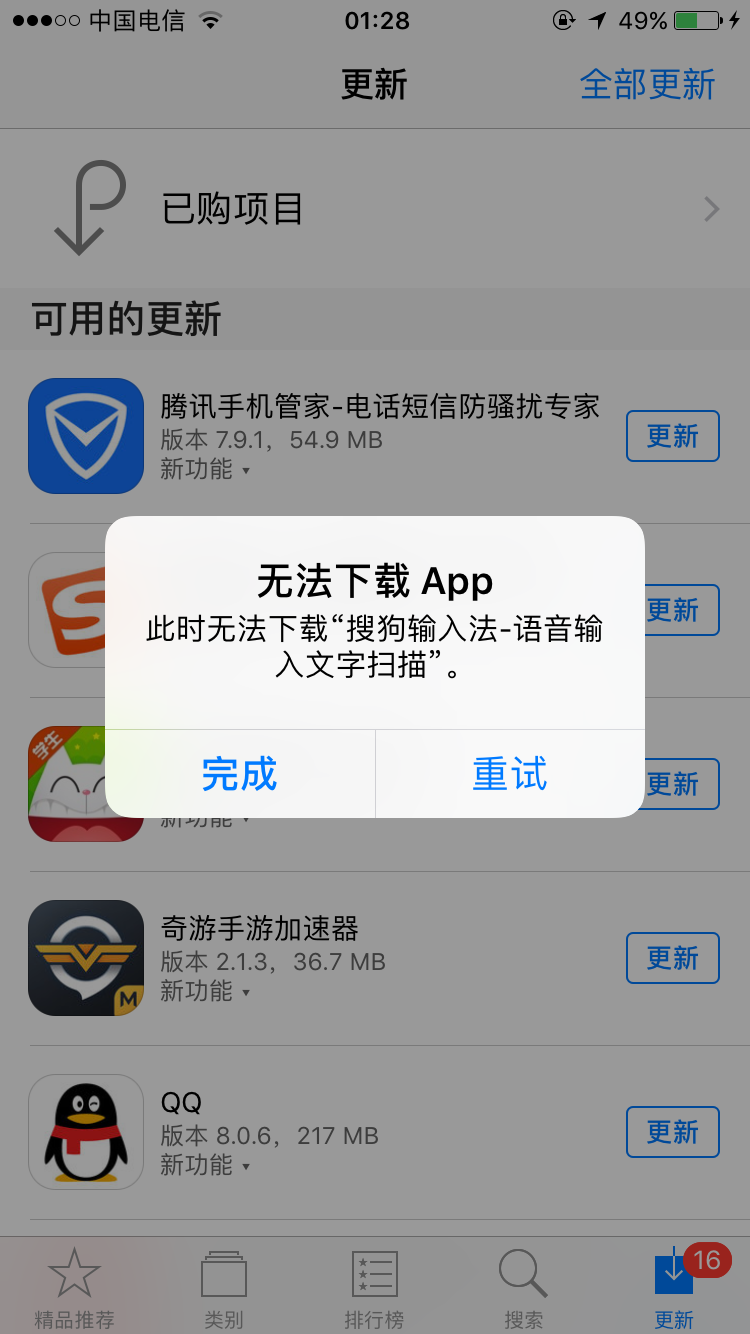Screen dimensions: 750x1334
Task: Tap 完成 to dismiss the download alert
Action: click(239, 774)
